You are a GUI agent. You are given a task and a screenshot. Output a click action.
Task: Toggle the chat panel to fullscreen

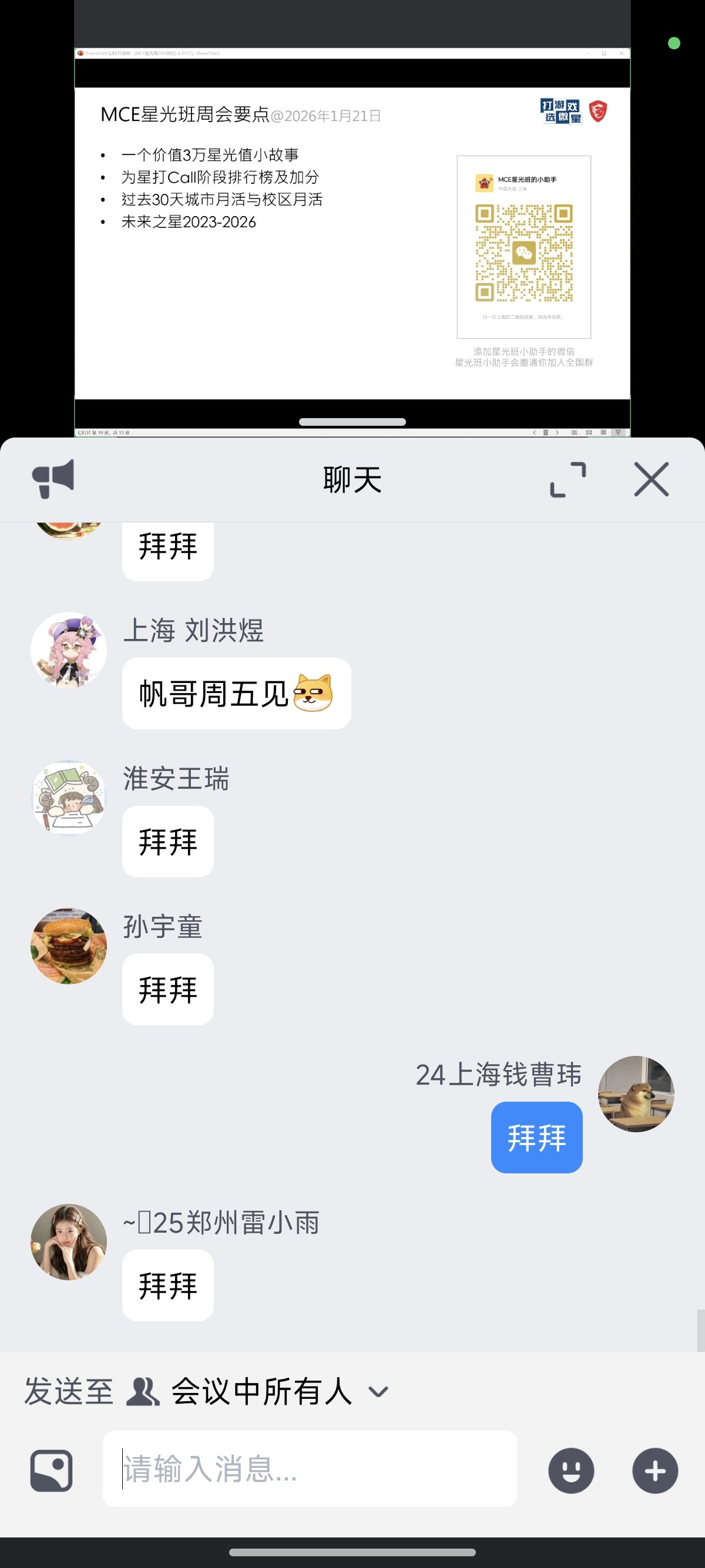[569, 479]
